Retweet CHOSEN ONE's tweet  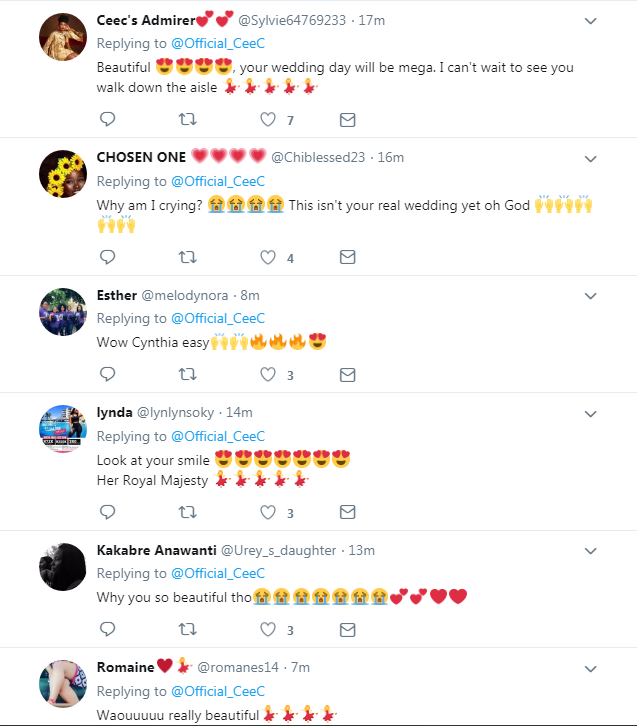coord(187,257)
